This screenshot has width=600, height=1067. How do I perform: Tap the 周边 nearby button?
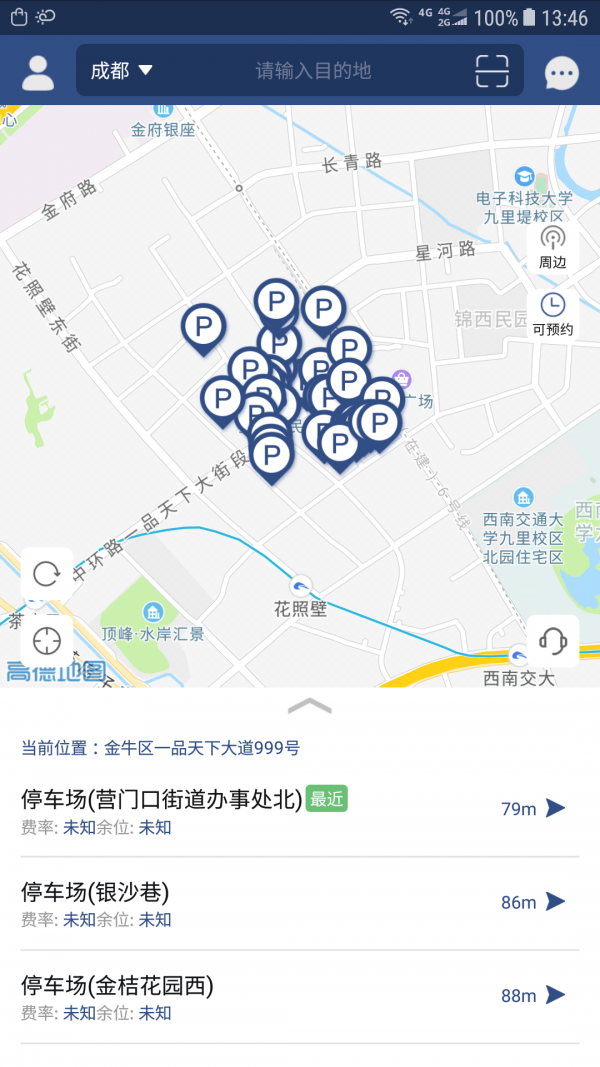pos(552,247)
